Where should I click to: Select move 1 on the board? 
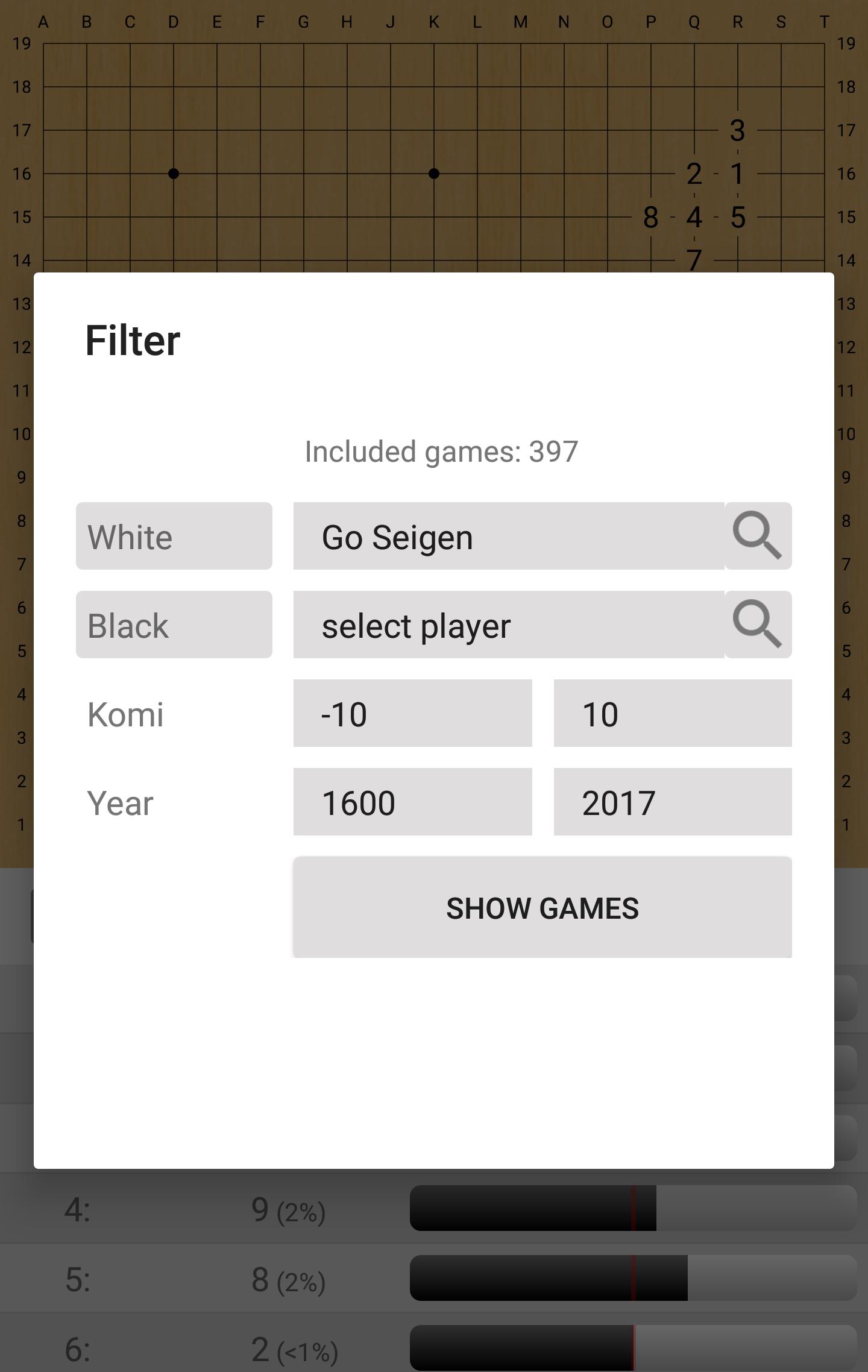pyautogui.click(x=737, y=174)
